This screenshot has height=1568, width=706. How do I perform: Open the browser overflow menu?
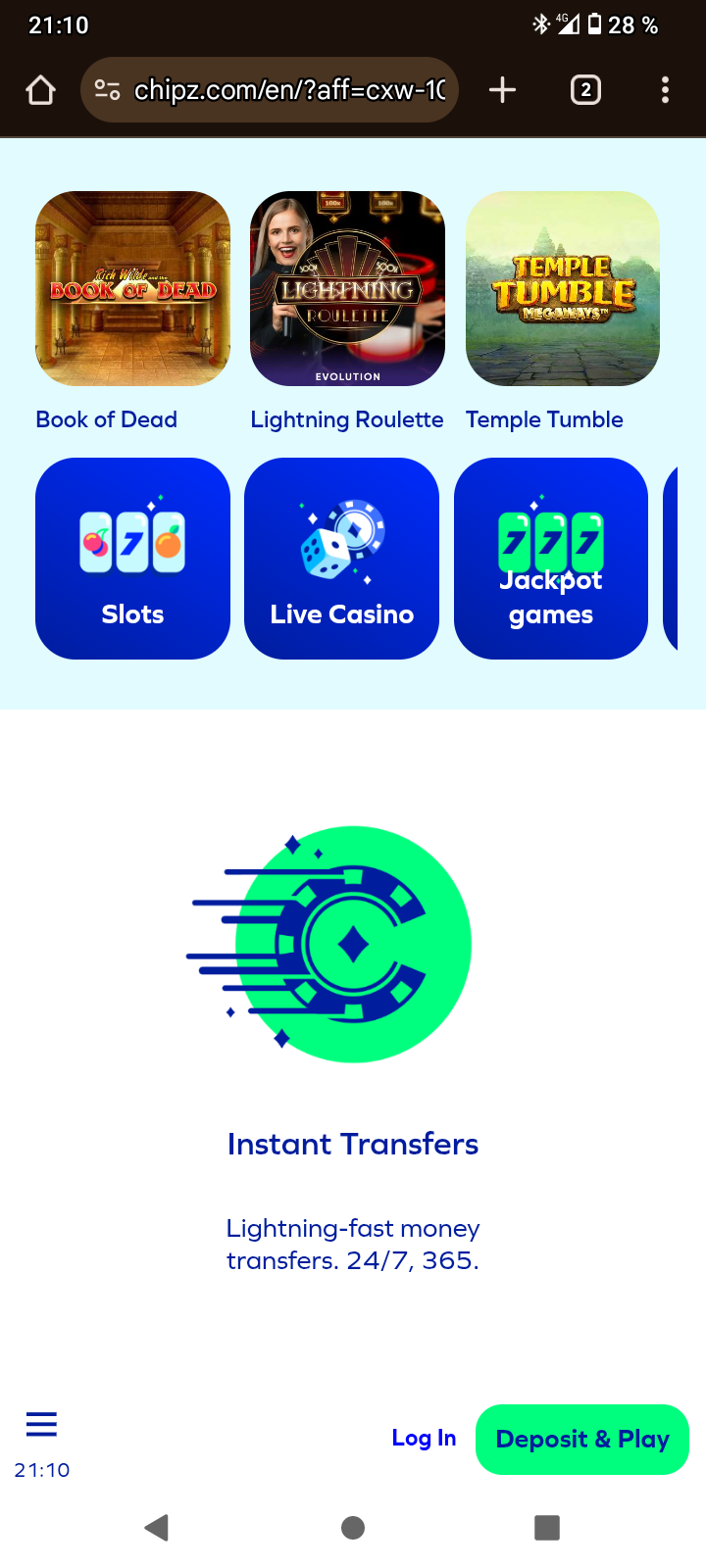[x=665, y=90]
